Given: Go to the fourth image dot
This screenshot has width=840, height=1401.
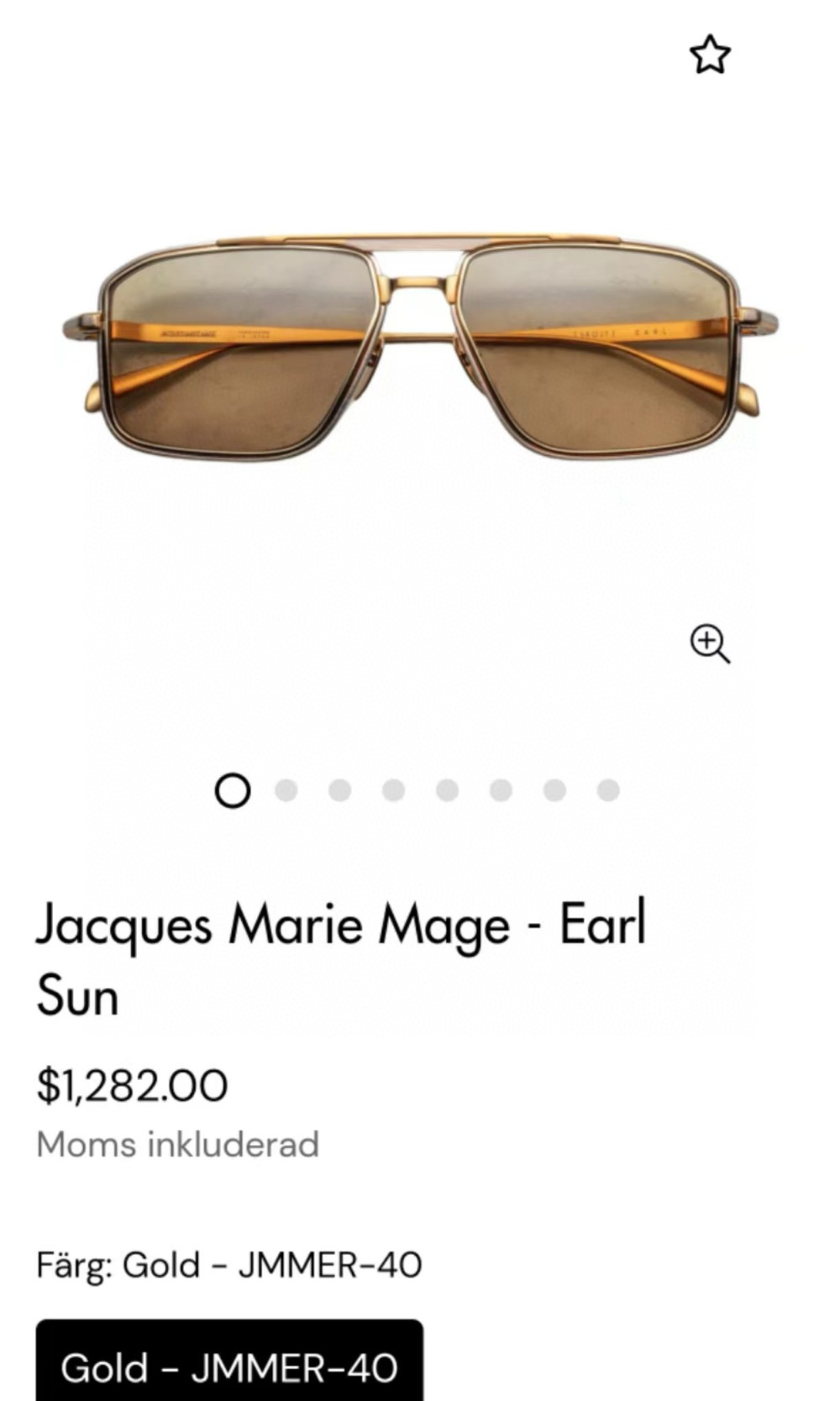Looking at the screenshot, I should click(393, 790).
